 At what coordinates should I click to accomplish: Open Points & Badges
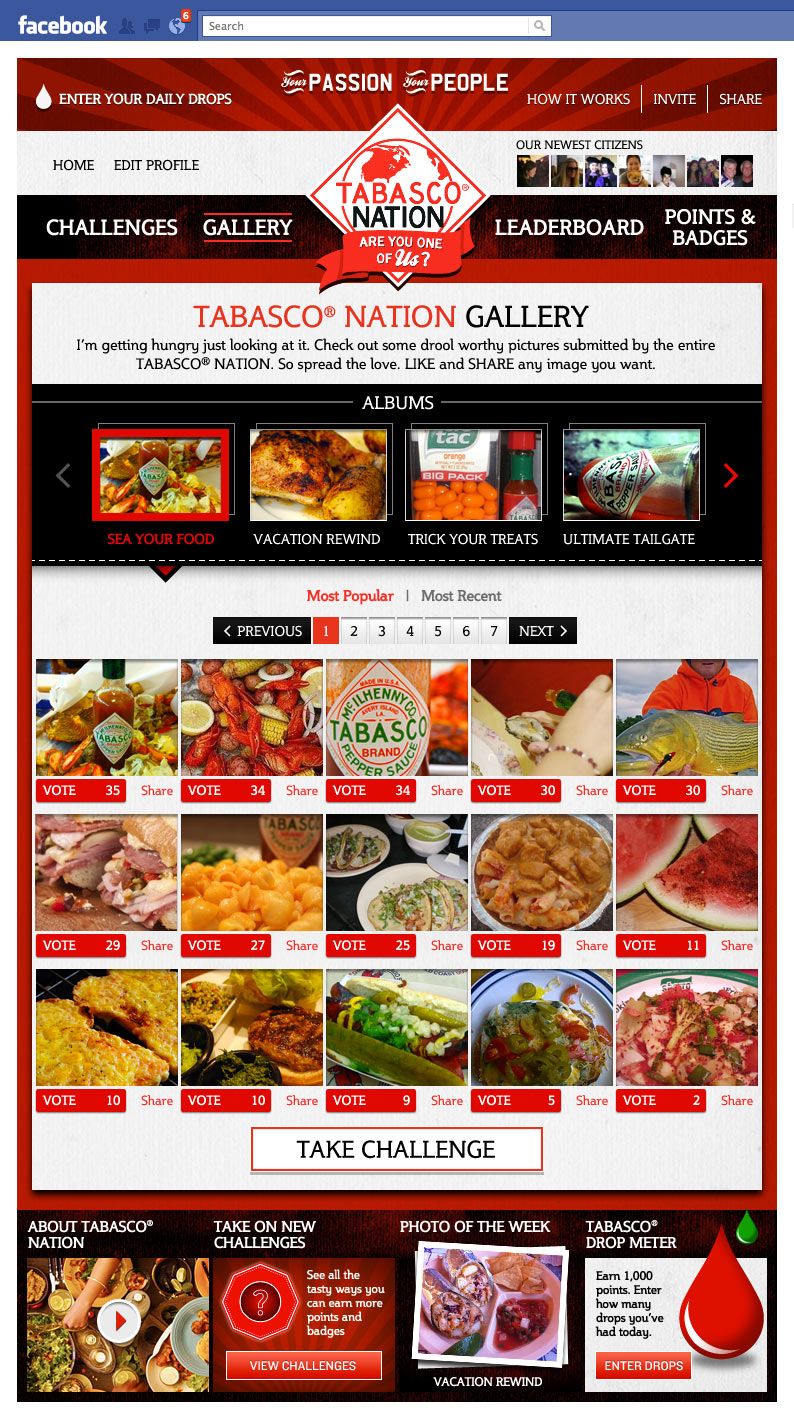[x=710, y=227]
